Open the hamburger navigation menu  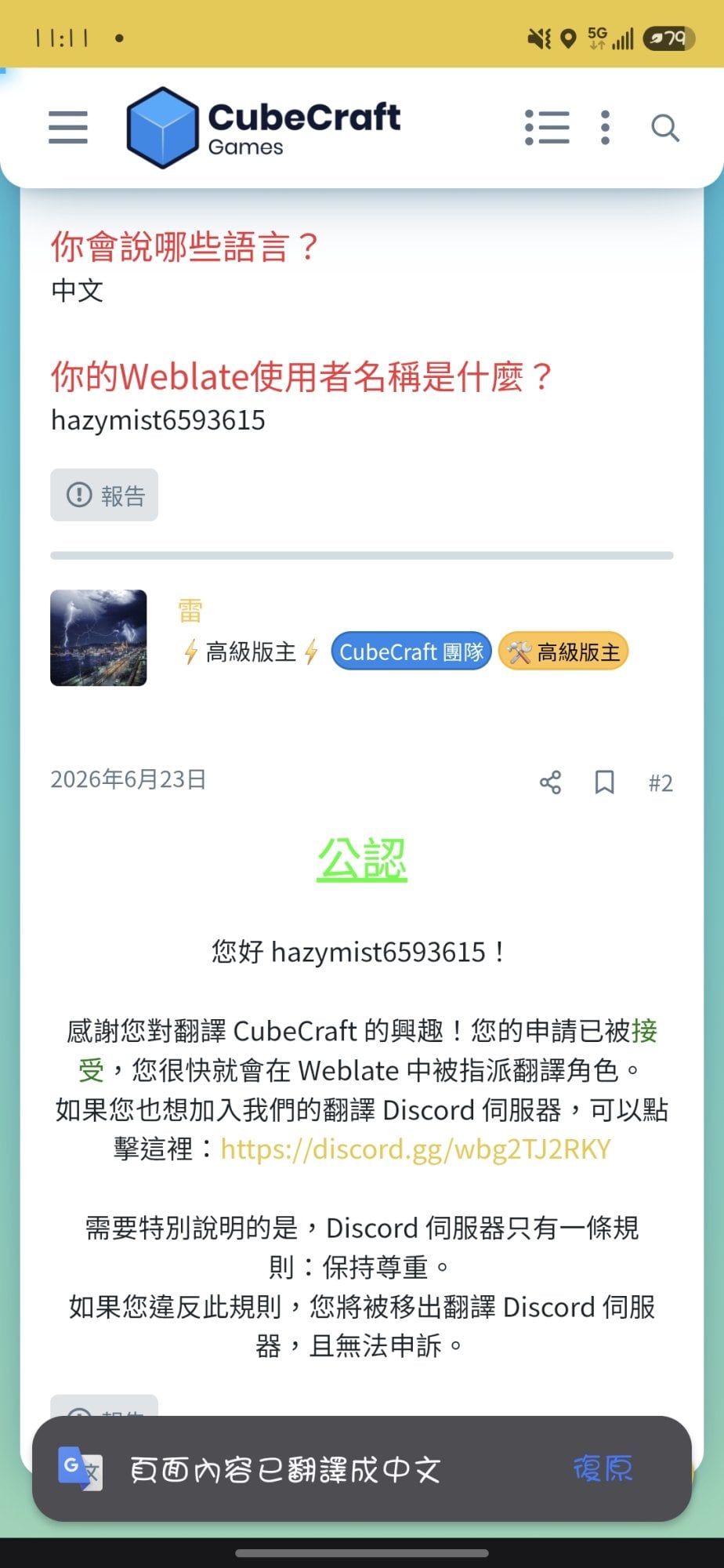pyautogui.click(x=68, y=127)
